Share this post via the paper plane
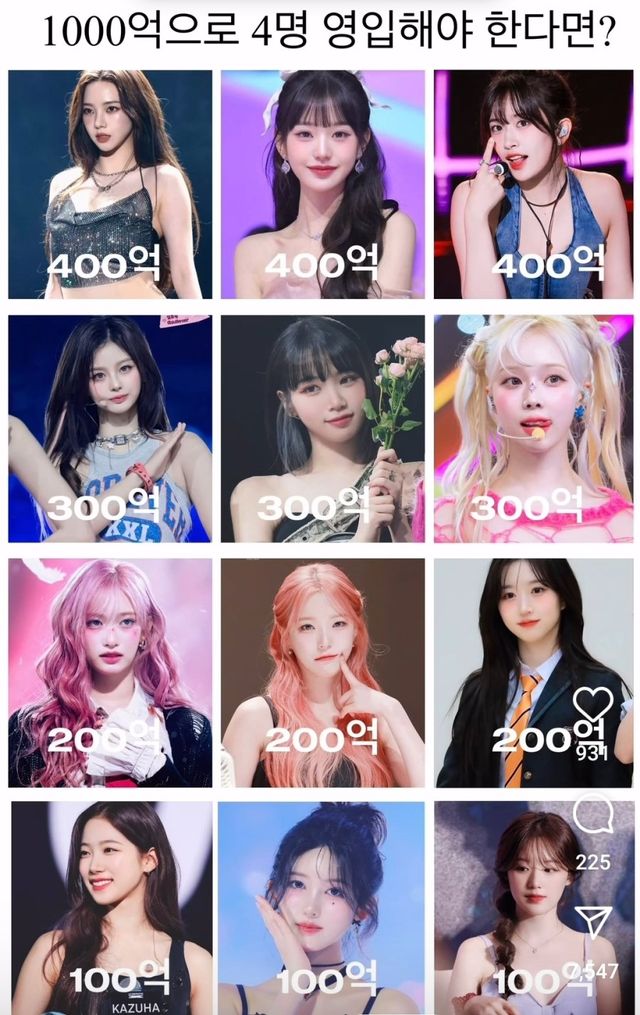The height and width of the screenshot is (1015, 640). click(x=592, y=923)
